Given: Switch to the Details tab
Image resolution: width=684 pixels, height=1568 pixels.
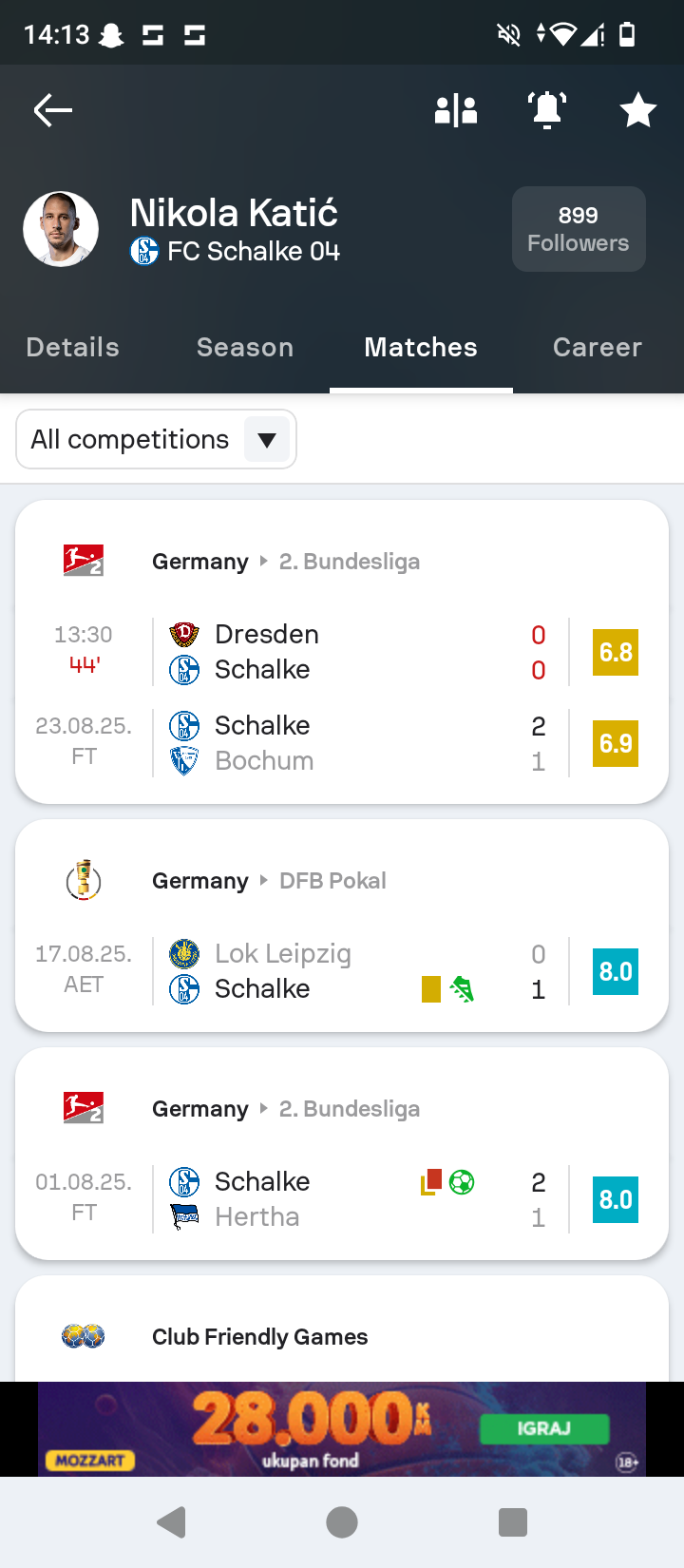Looking at the screenshot, I should [x=73, y=347].
